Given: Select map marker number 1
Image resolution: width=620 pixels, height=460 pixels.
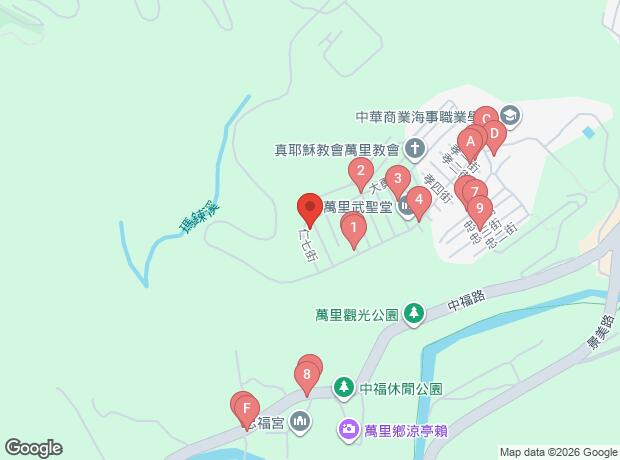Looking at the screenshot, I should [352, 230].
